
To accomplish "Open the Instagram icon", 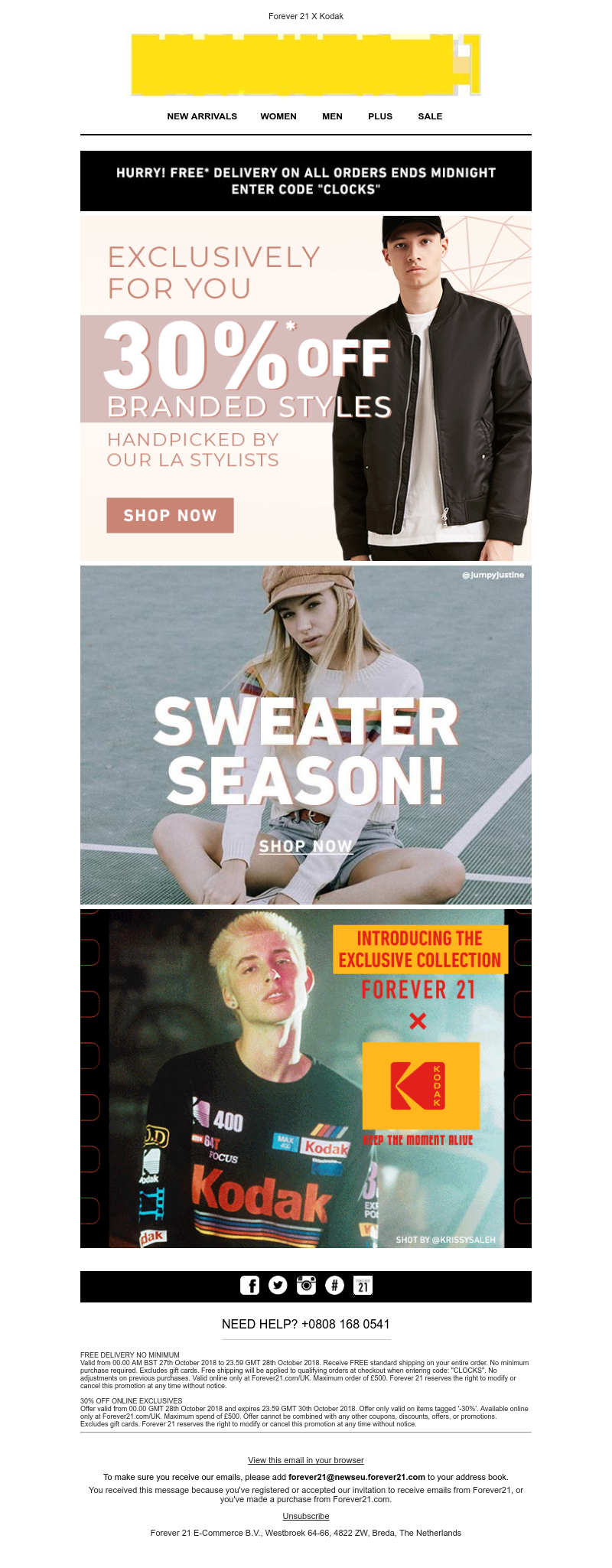I will click(306, 1286).
